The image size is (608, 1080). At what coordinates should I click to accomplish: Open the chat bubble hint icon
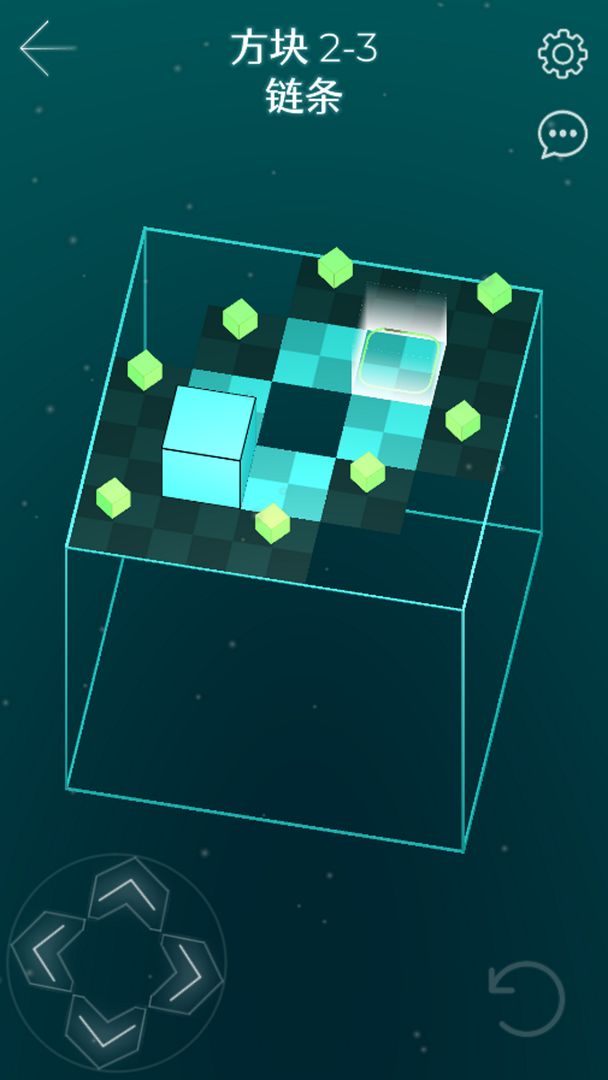[562, 134]
